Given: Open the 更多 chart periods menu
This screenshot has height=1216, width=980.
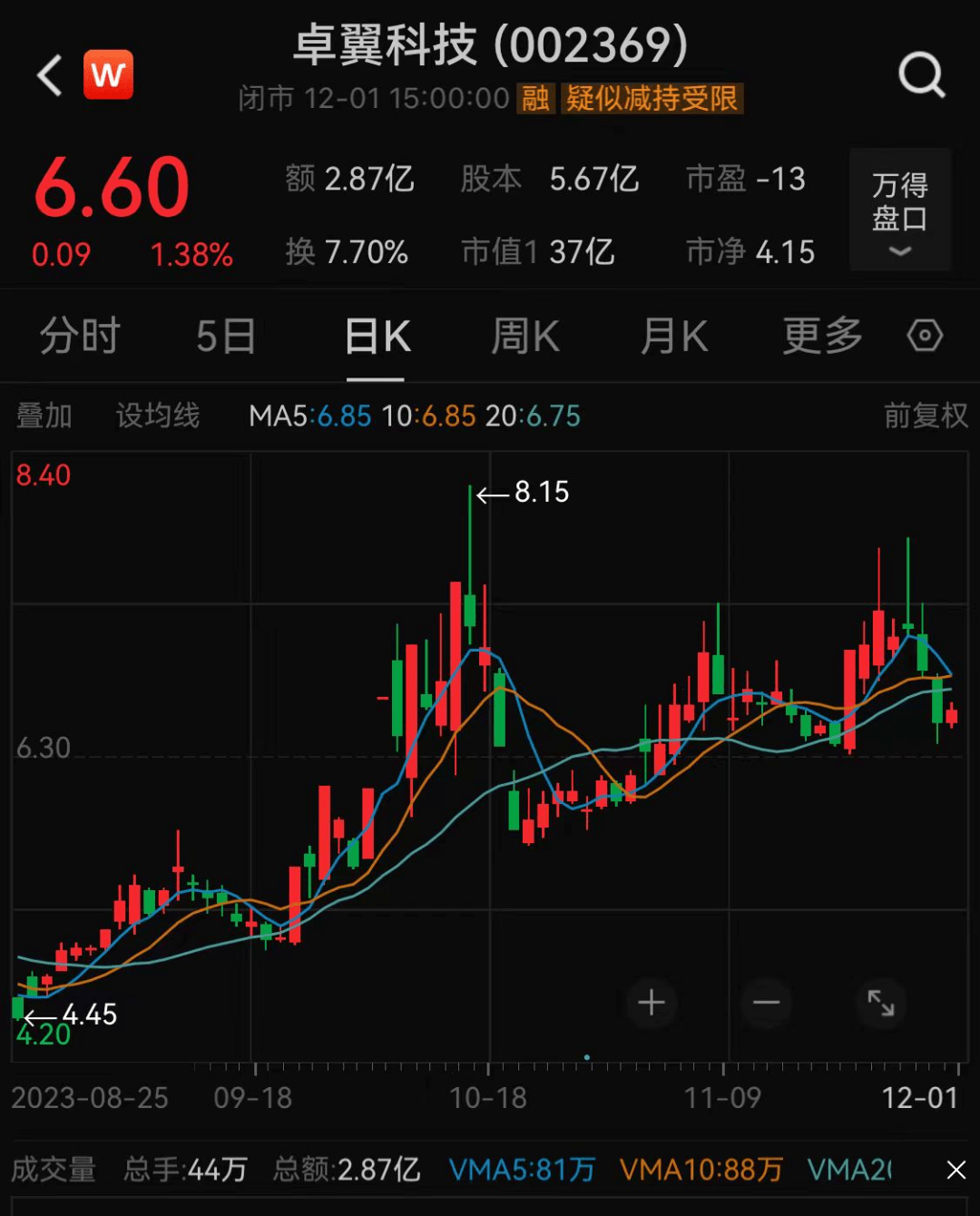Looking at the screenshot, I should click(822, 337).
